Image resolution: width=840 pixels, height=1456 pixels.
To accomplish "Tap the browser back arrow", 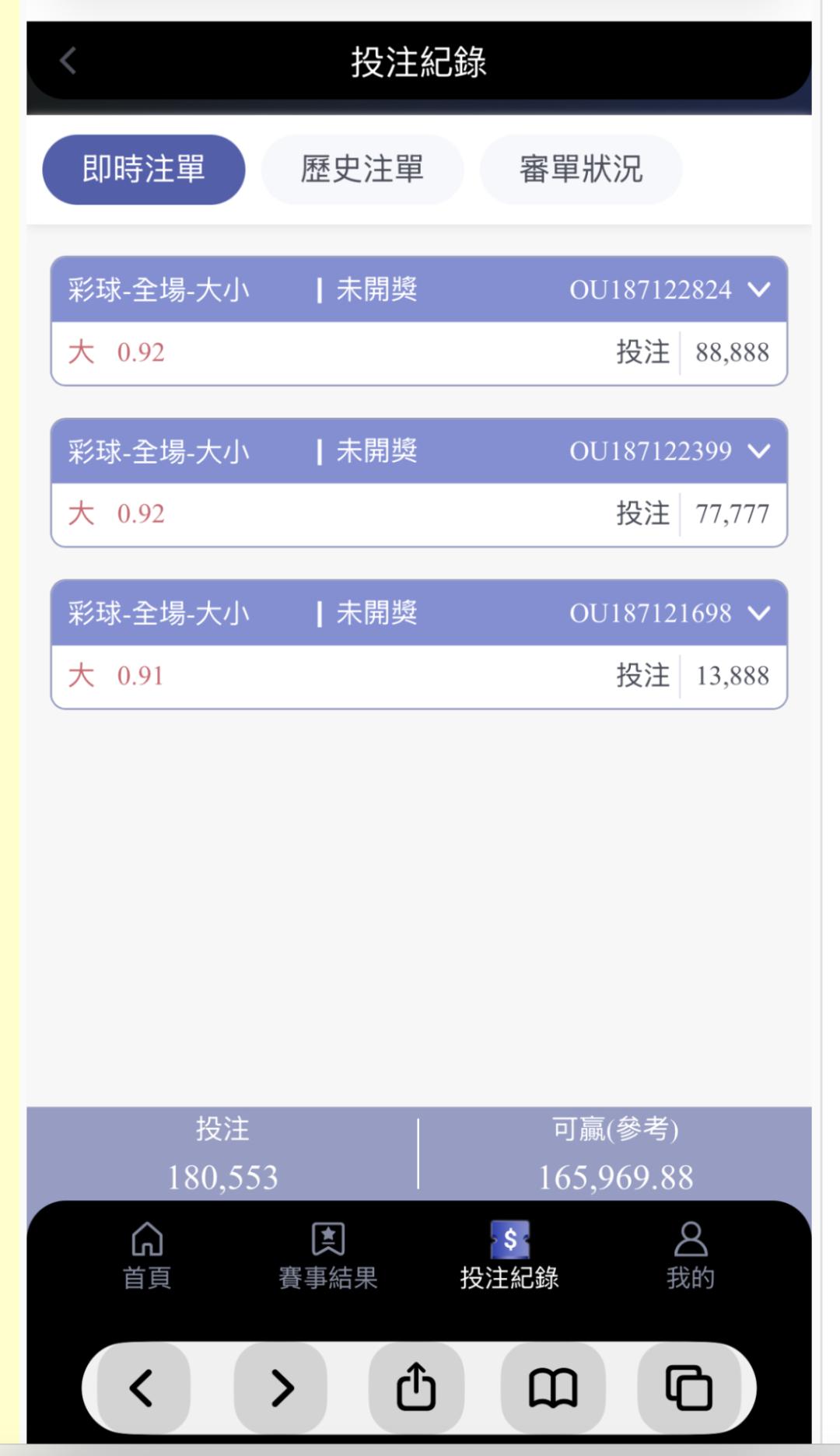I will tap(143, 1388).
